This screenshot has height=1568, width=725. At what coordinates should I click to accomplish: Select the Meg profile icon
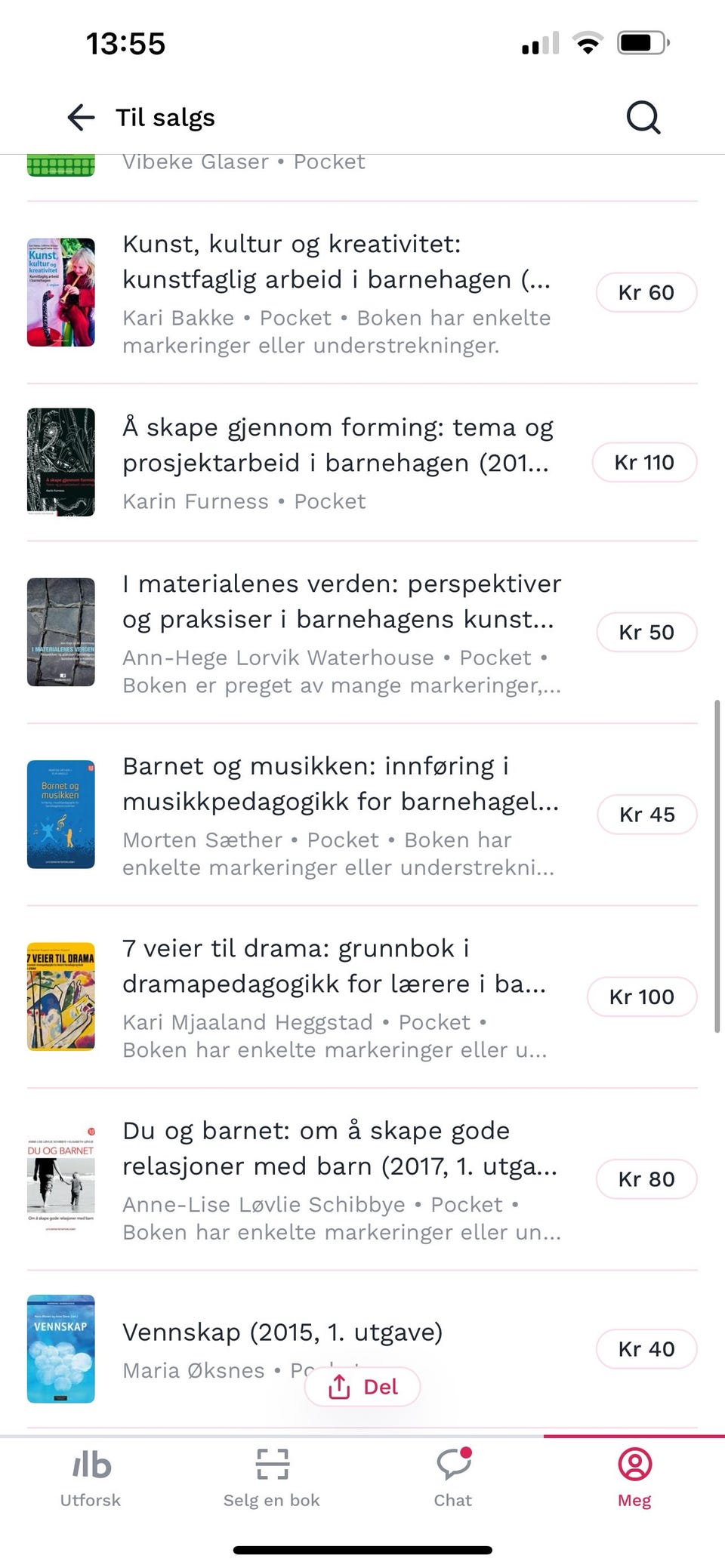coord(634,1463)
